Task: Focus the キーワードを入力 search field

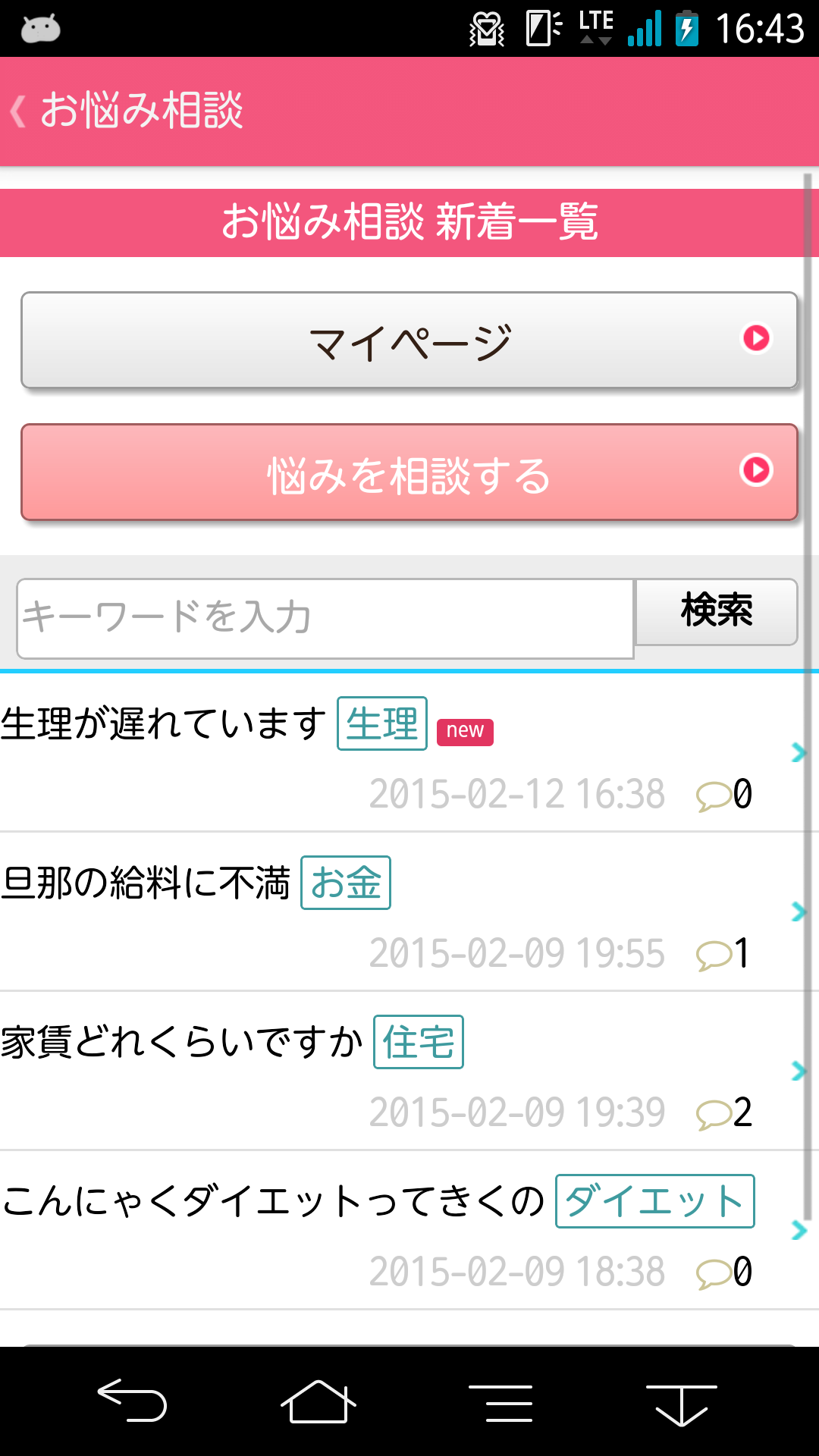Action: (325, 619)
